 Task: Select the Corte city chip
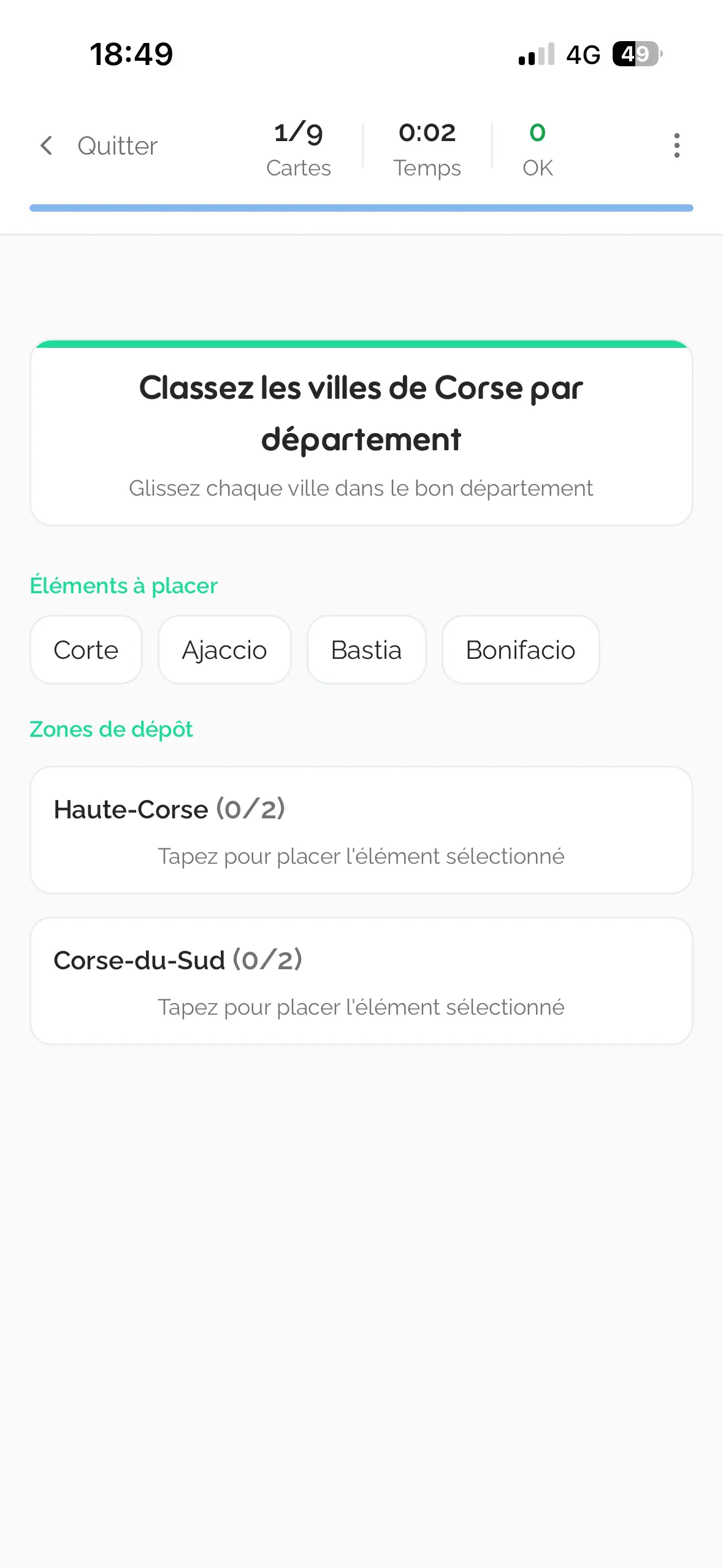click(86, 650)
